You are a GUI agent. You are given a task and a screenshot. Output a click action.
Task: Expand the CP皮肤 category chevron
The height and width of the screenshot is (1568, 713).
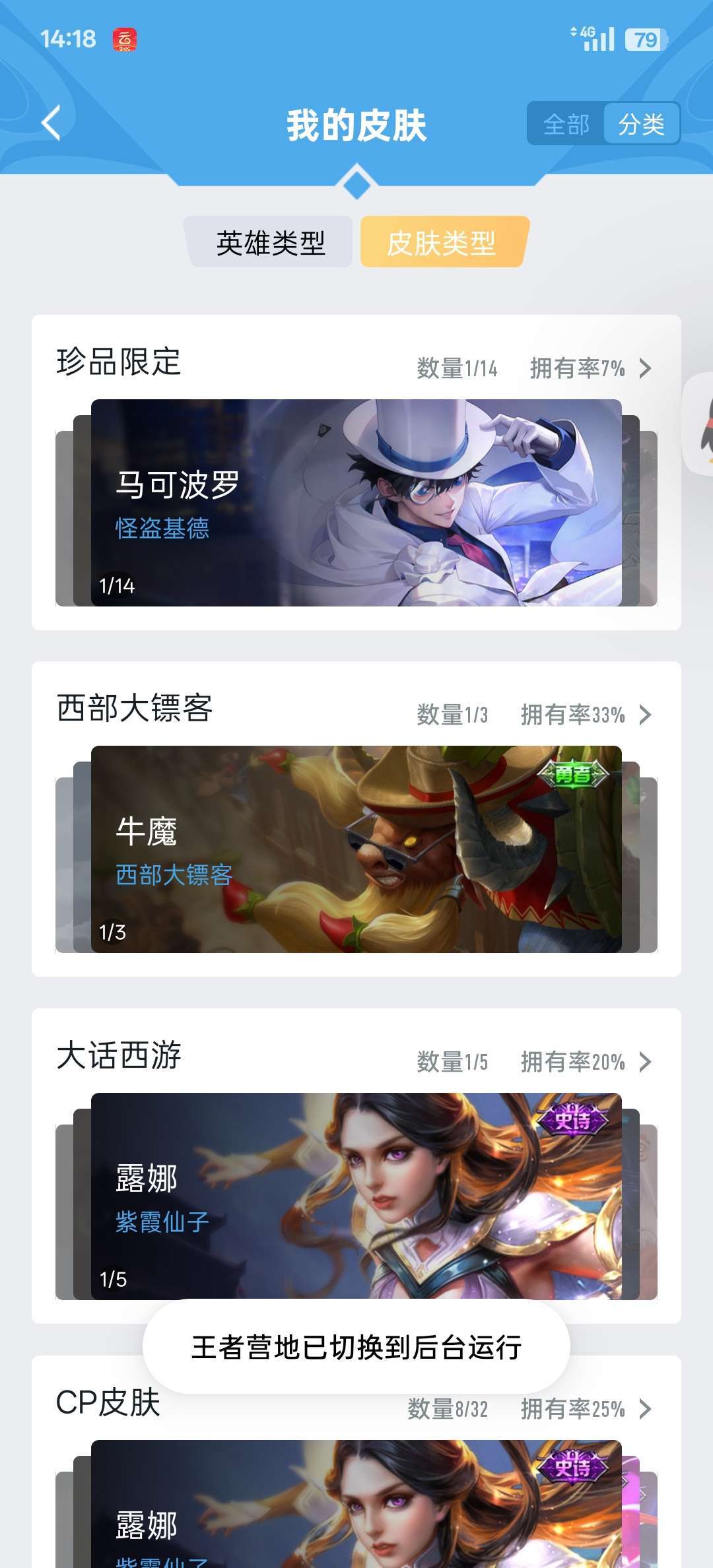645,1409
